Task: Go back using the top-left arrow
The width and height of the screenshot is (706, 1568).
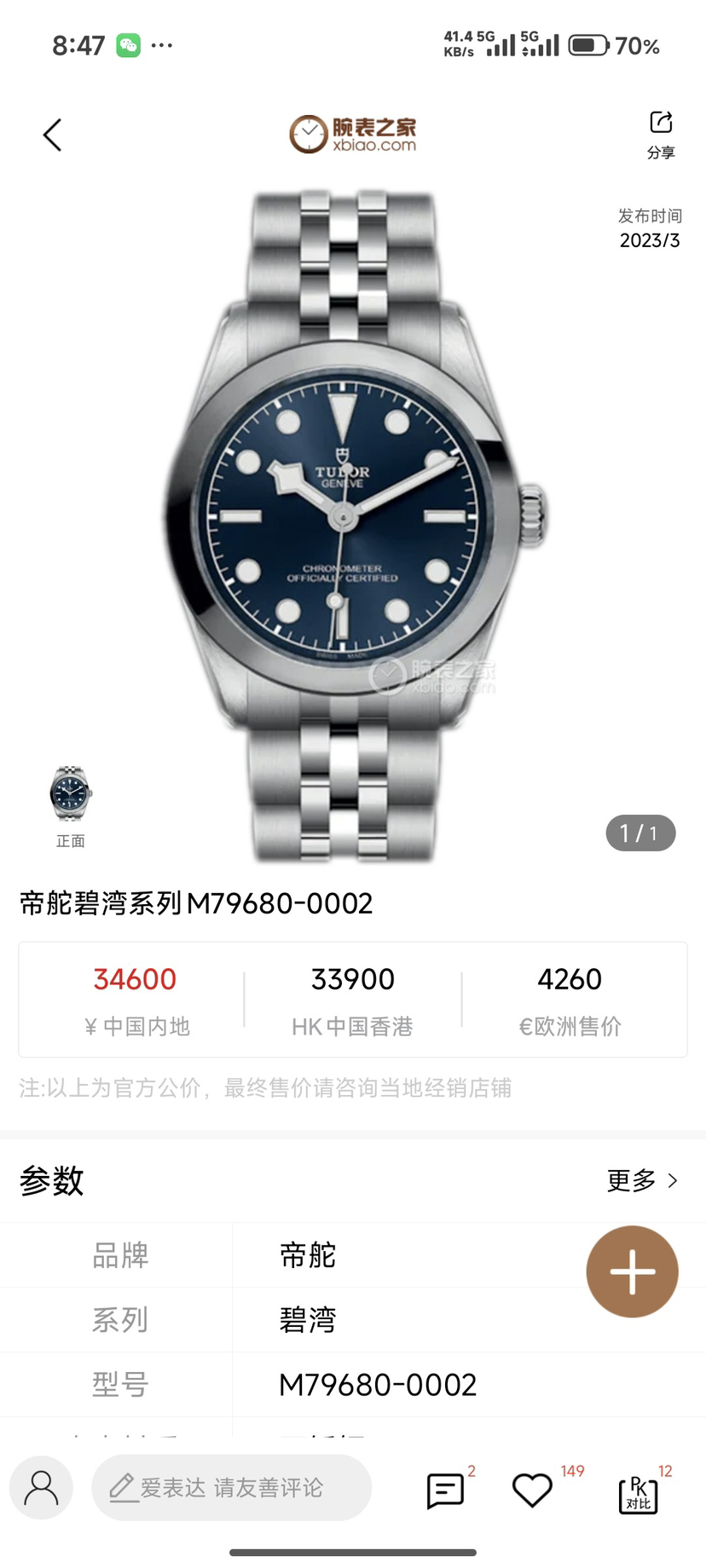Action: pyautogui.click(x=53, y=135)
